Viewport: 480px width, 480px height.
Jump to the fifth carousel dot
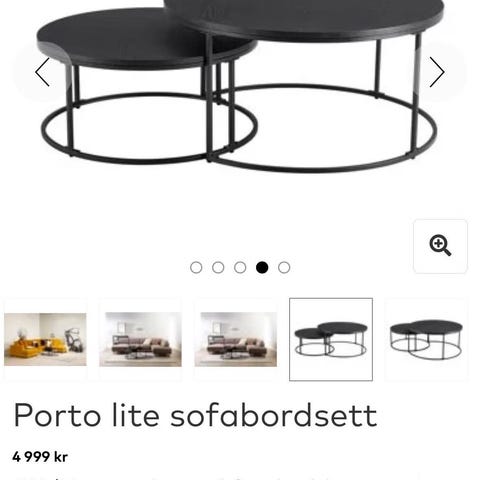click(x=284, y=267)
